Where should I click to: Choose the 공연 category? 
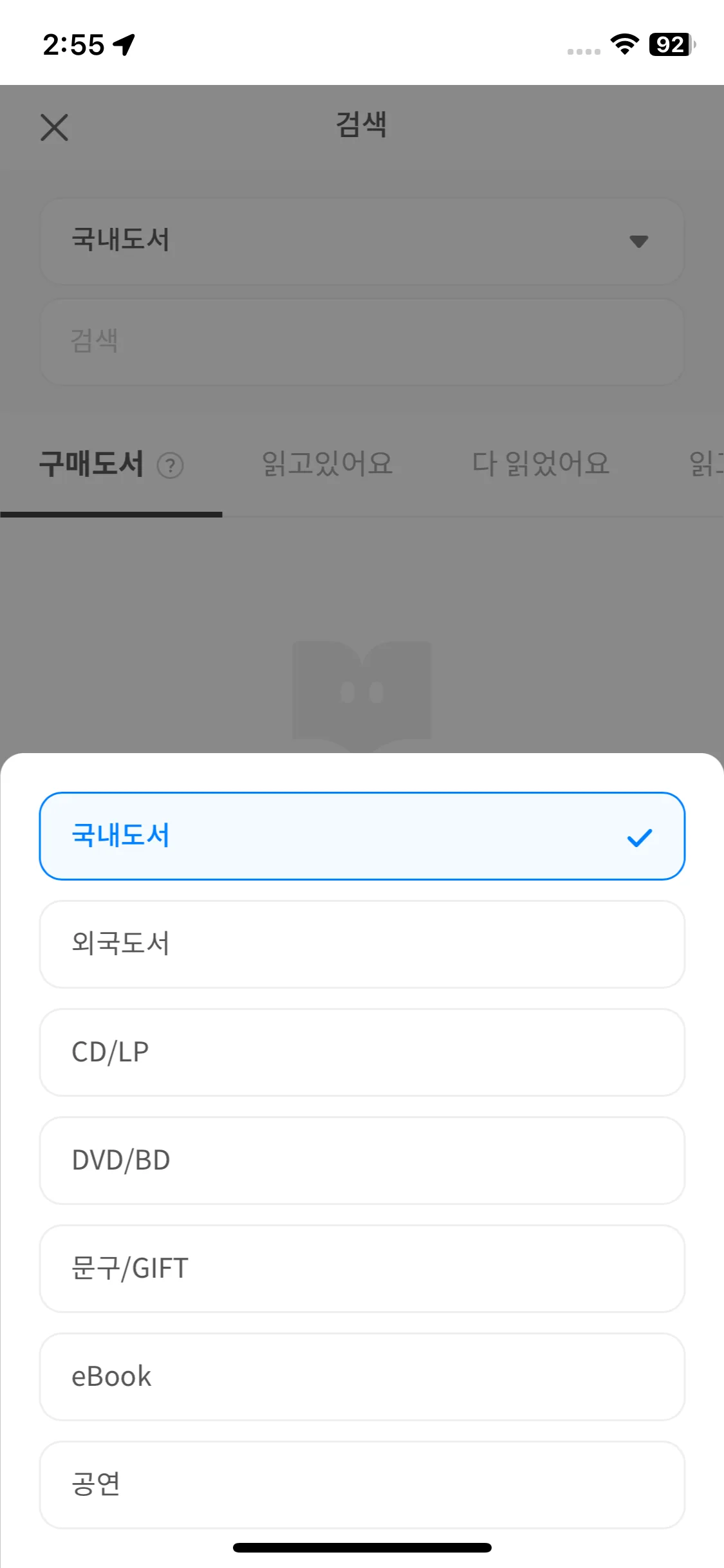[x=362, y=1484]
